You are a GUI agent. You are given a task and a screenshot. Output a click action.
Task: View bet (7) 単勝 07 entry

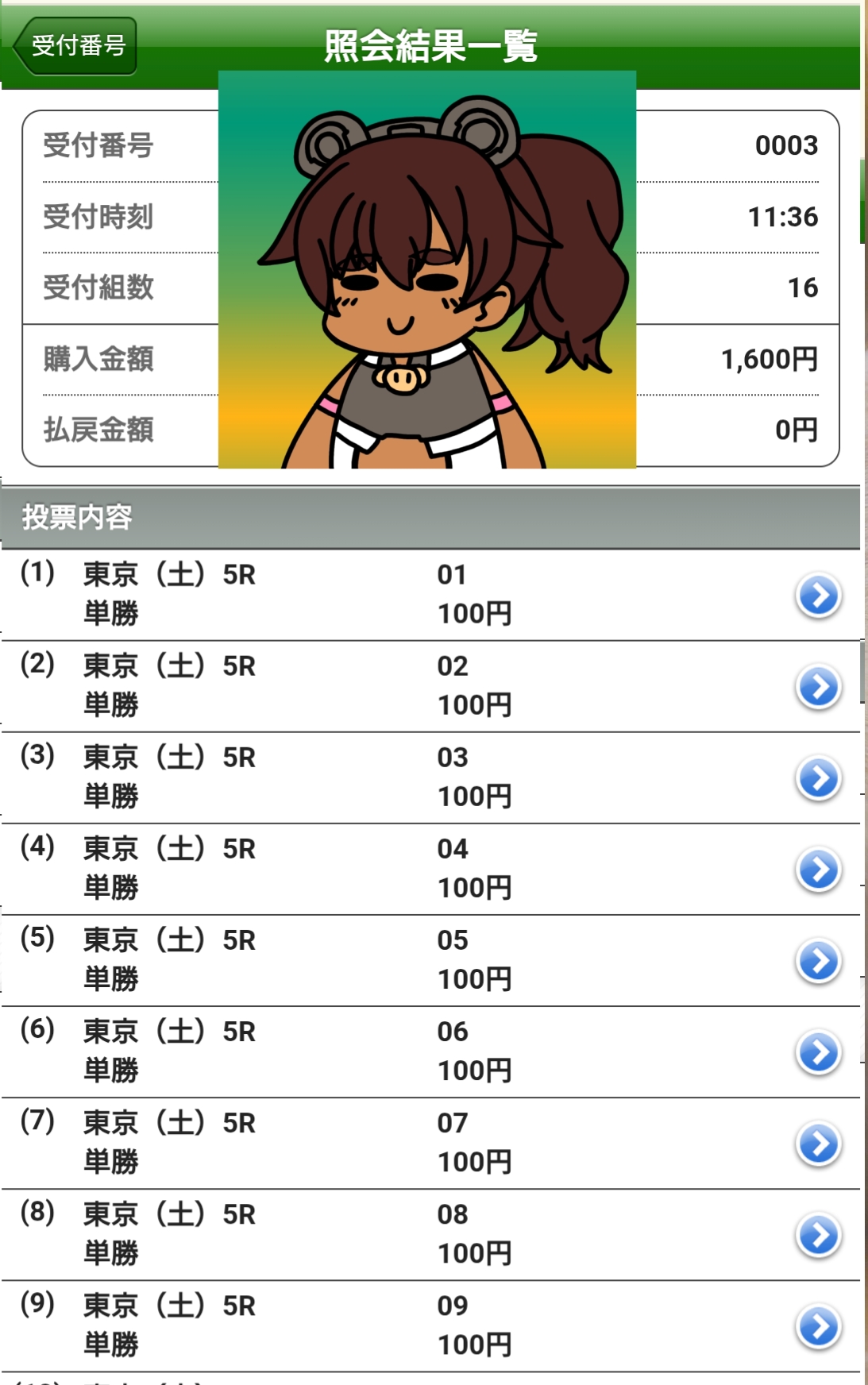tap(818, 1143)
